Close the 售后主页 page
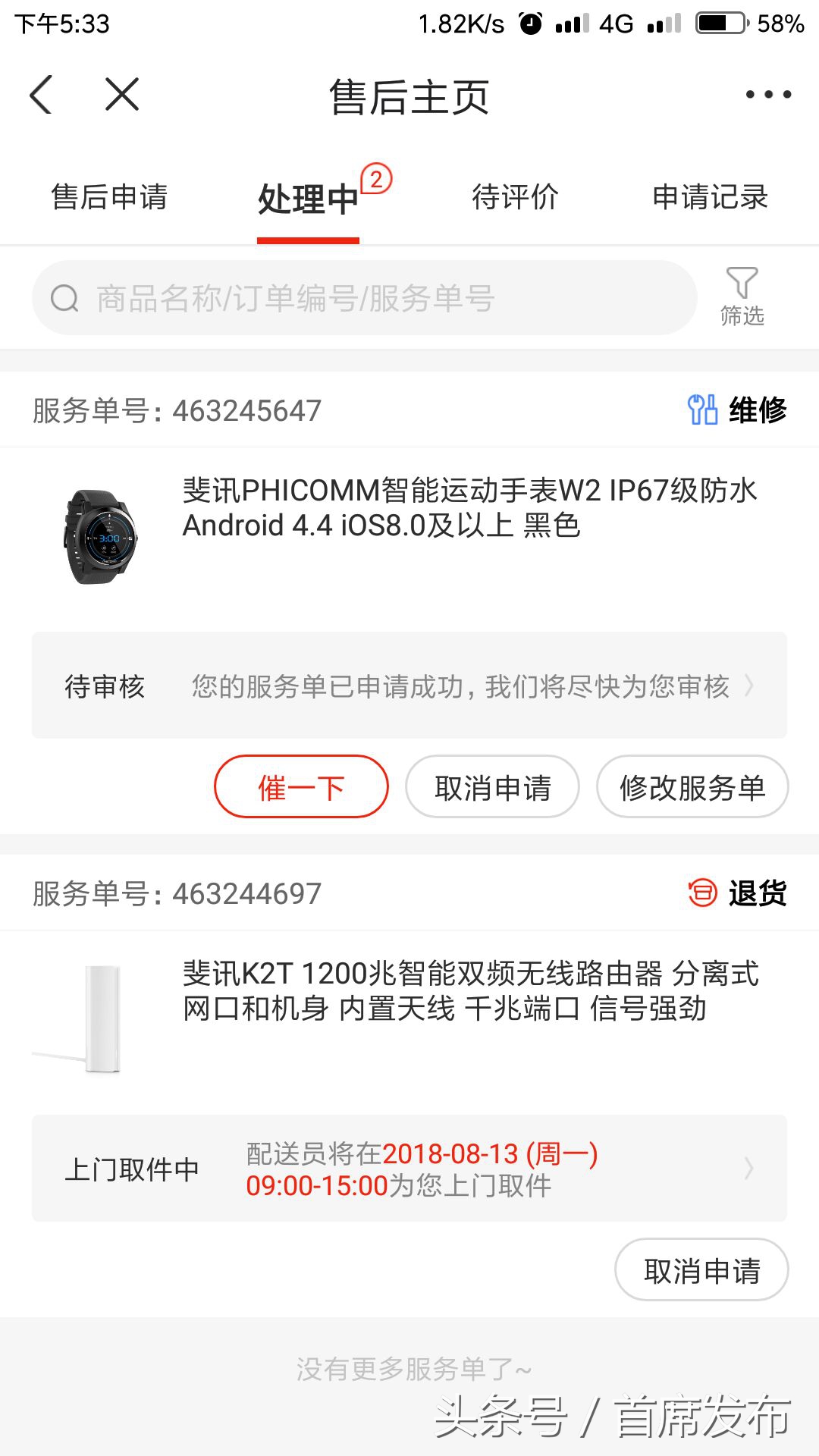This screenshot has width=819, height=1456. pos(122,96)
